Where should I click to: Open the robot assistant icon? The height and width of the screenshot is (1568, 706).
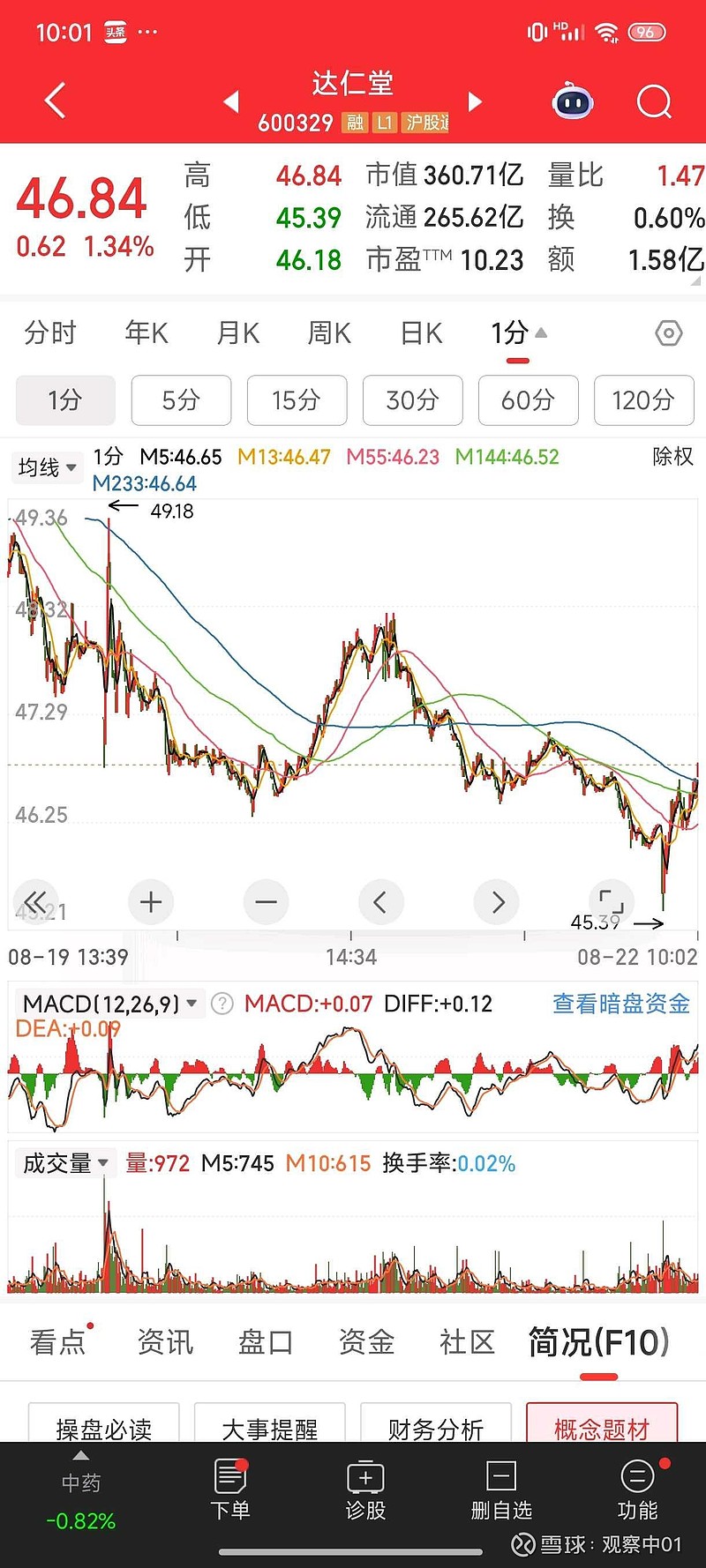point(572,102)
